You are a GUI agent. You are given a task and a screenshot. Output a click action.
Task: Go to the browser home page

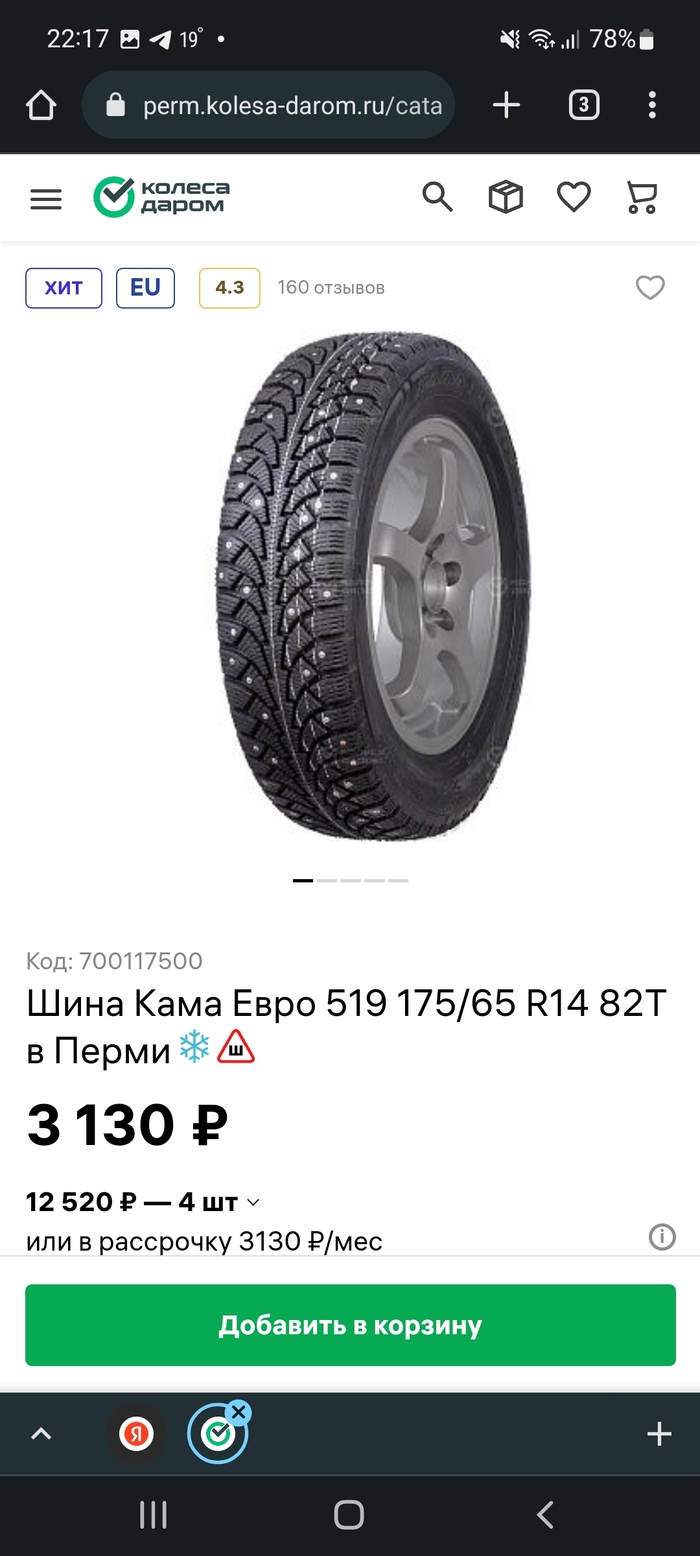click(x=41, y=105)
